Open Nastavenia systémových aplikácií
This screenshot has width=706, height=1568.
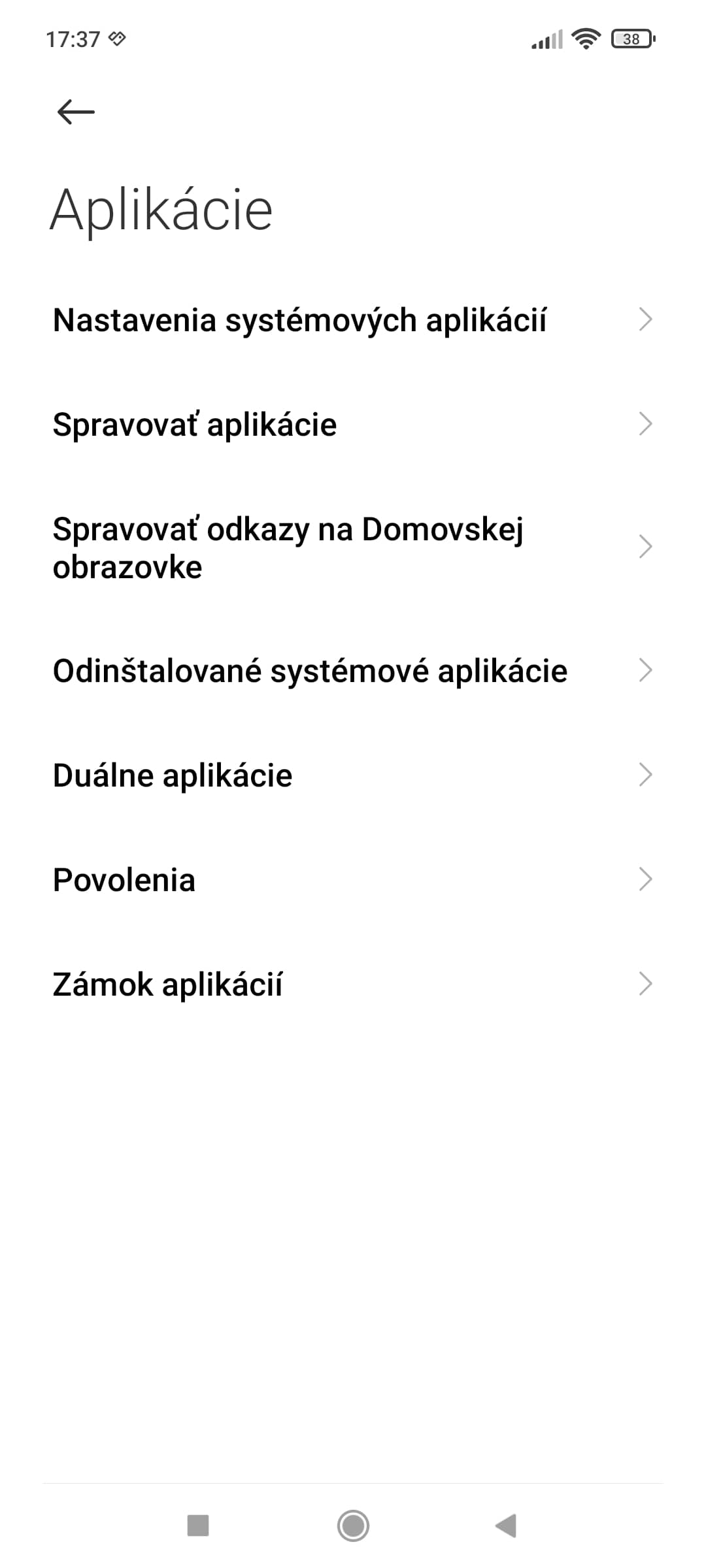pyautogui.click(x=353, y=320)
